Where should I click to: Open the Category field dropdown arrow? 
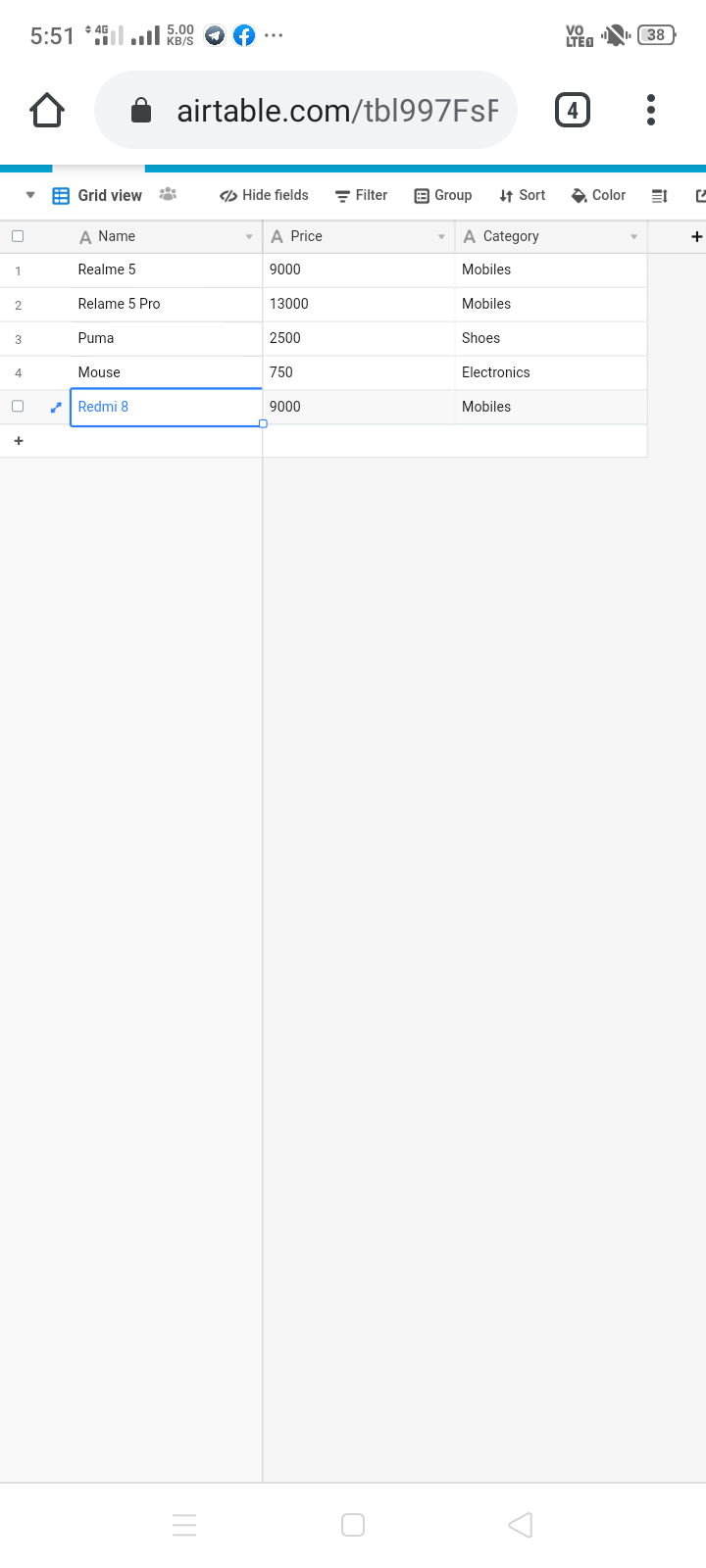click(x=633, y=237)
